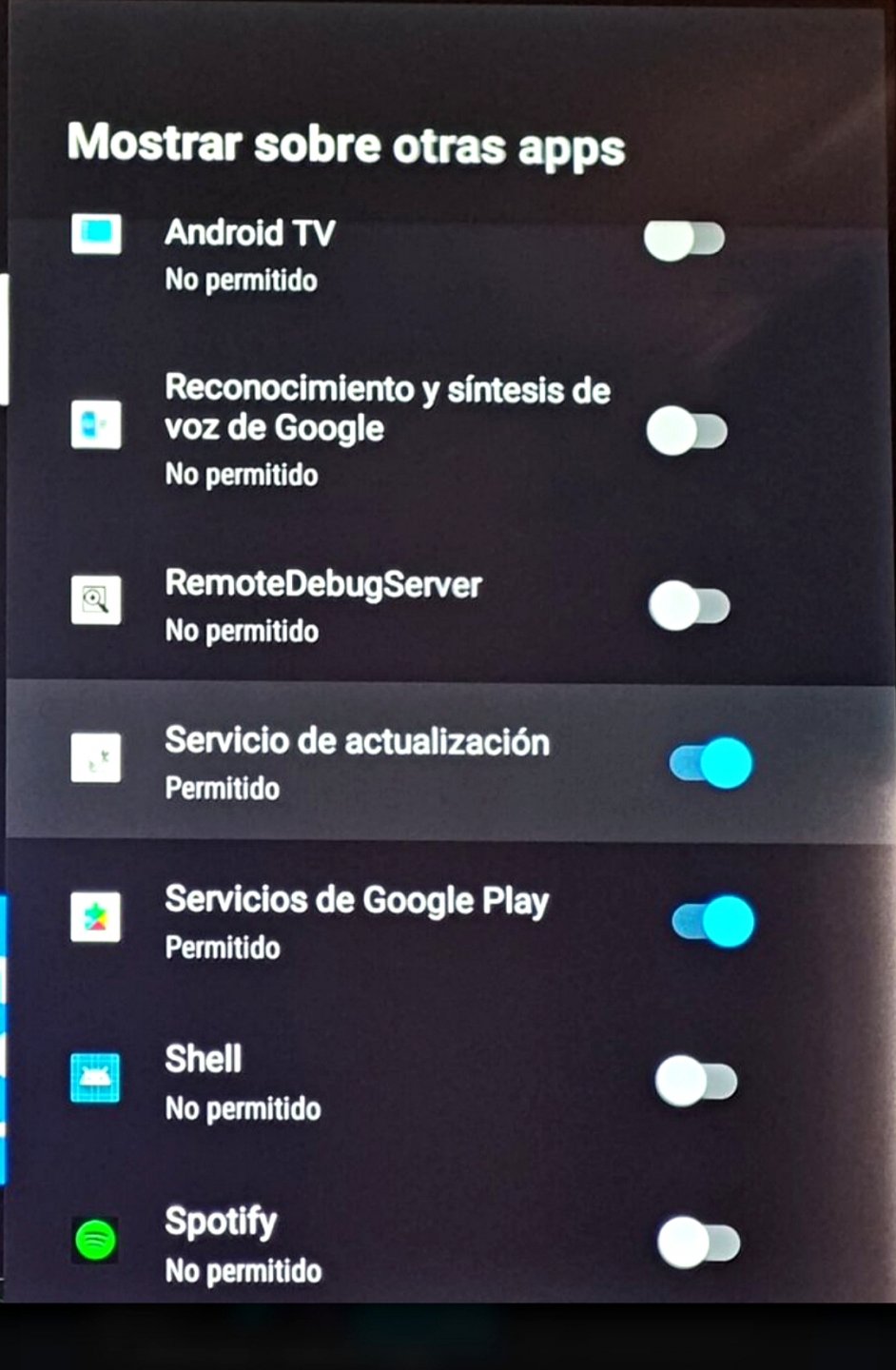Allow Shell to display over apps
This screenshot has height=1370, width=896.
tap(695, 1081)
